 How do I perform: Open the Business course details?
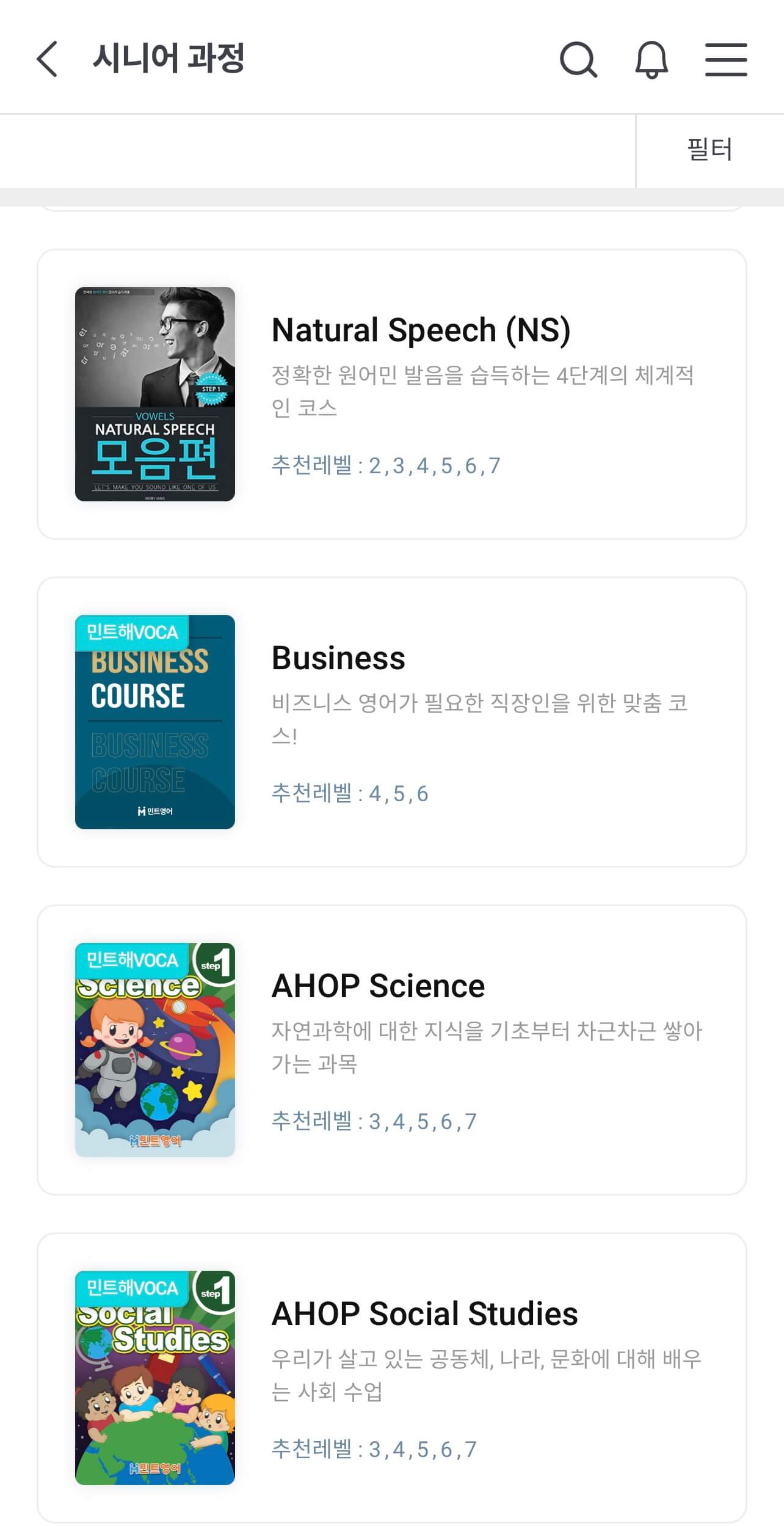pyautogui.click(x=338, y=658)
